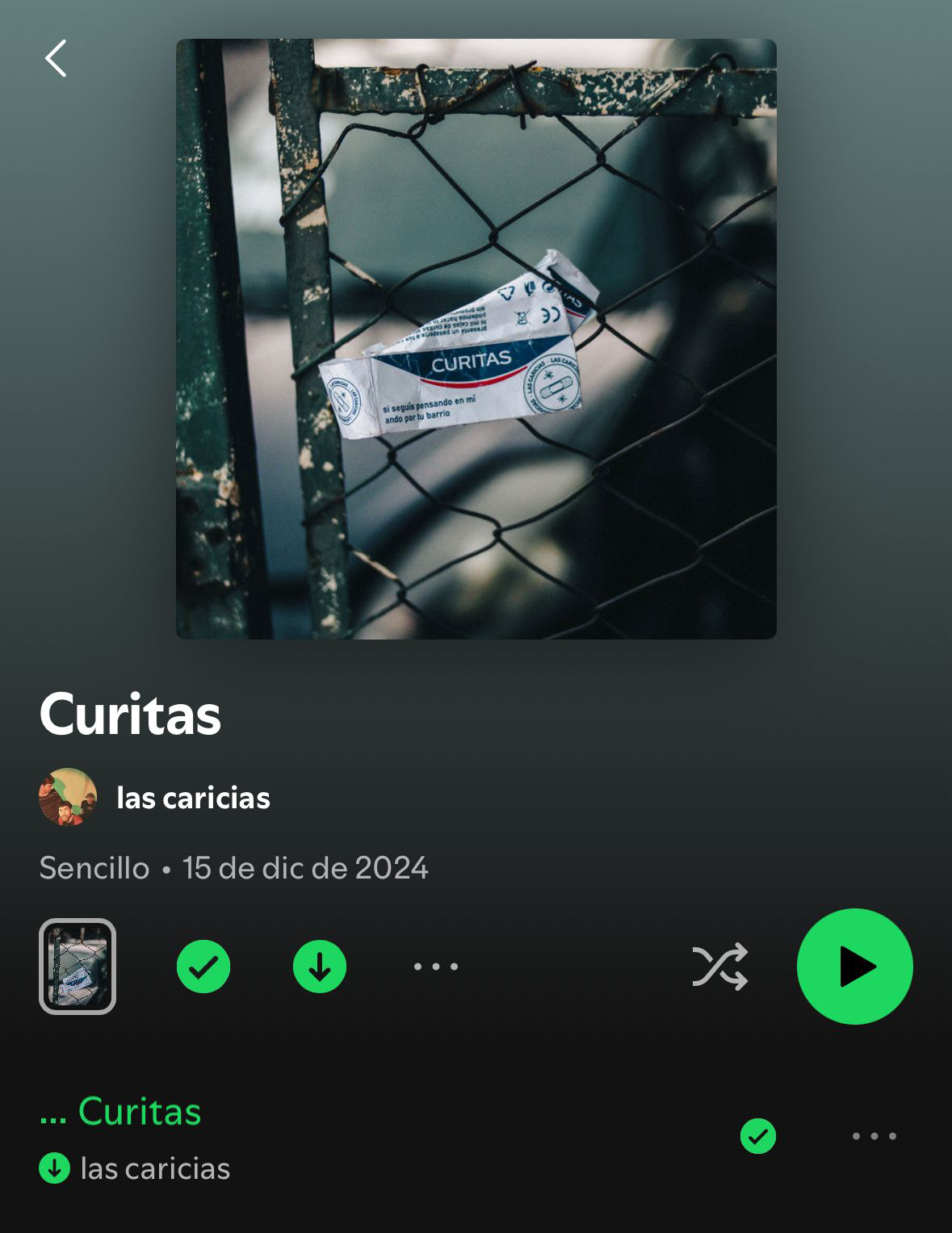Tap the large Curitas album artwork
Viewport: 952px width, 1233px height.
tap(476, 340)
